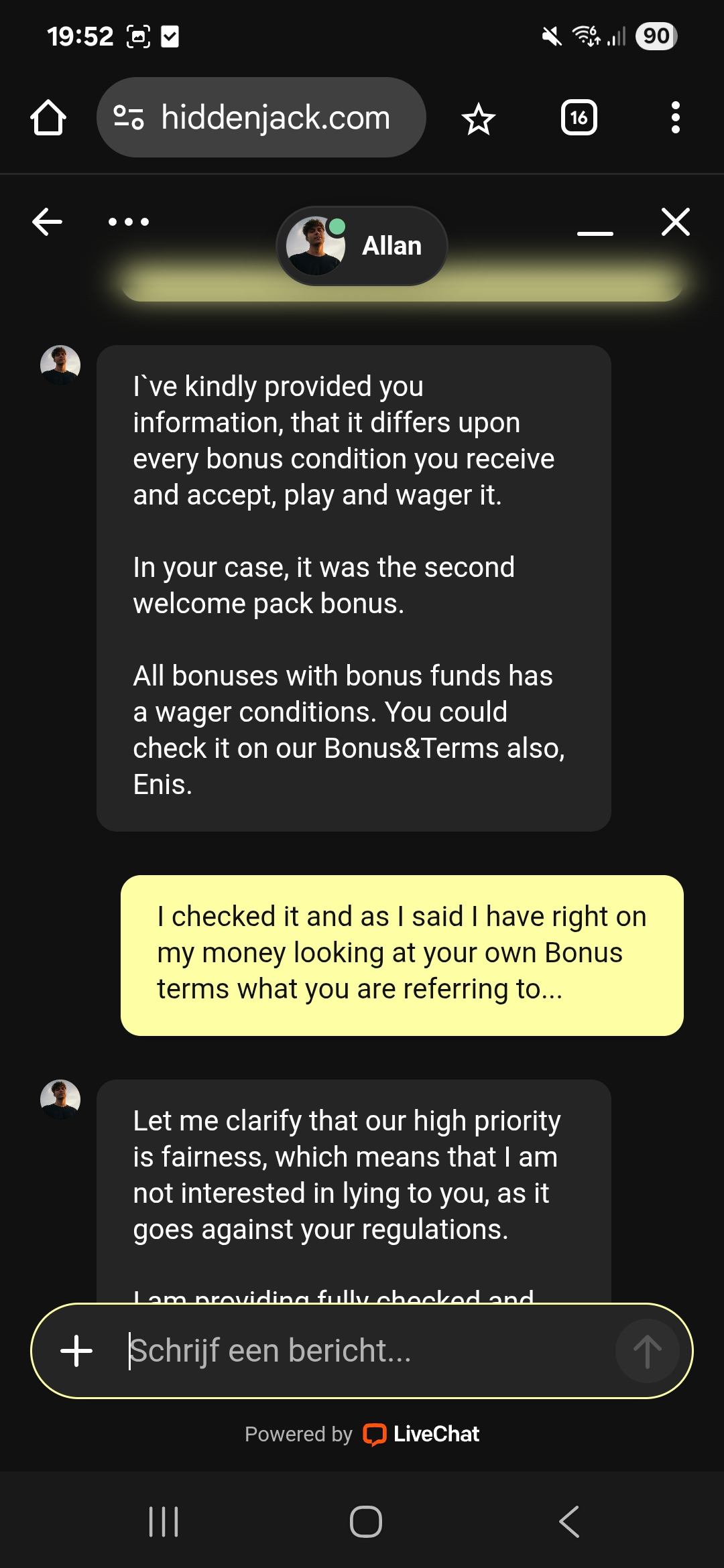Viewport: 724px width, 1568px height.
Task: Open recent apps from navigation bar
Action: 163,1521
